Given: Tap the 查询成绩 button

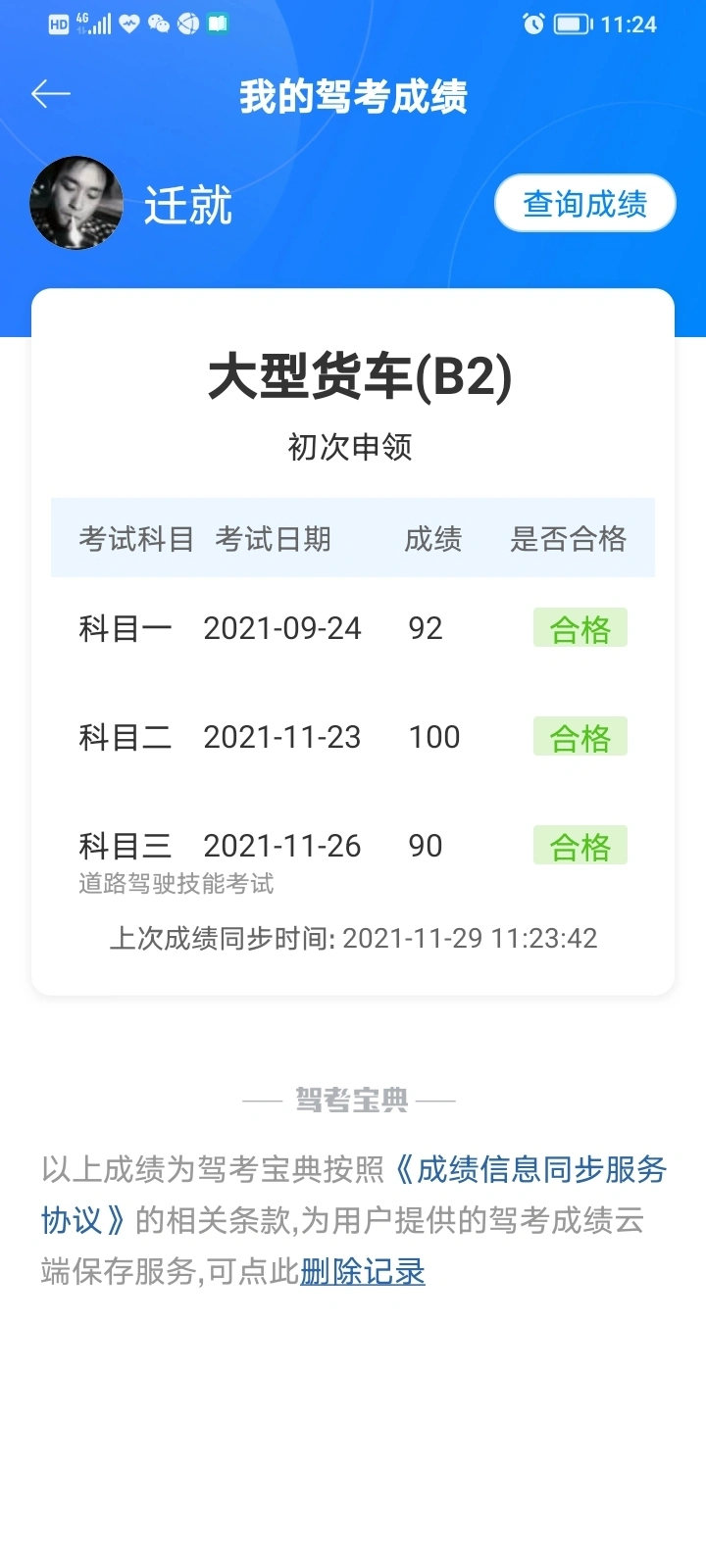Looking at the screenshot, I should (x=585, y=203).
